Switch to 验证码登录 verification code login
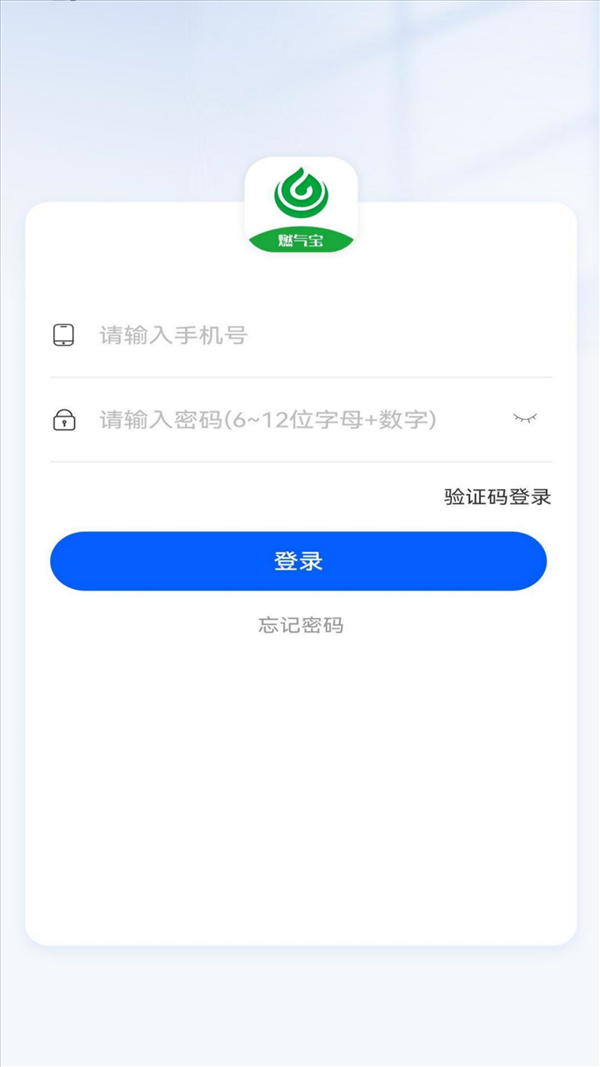600x1067 pixels. point(497,497)
